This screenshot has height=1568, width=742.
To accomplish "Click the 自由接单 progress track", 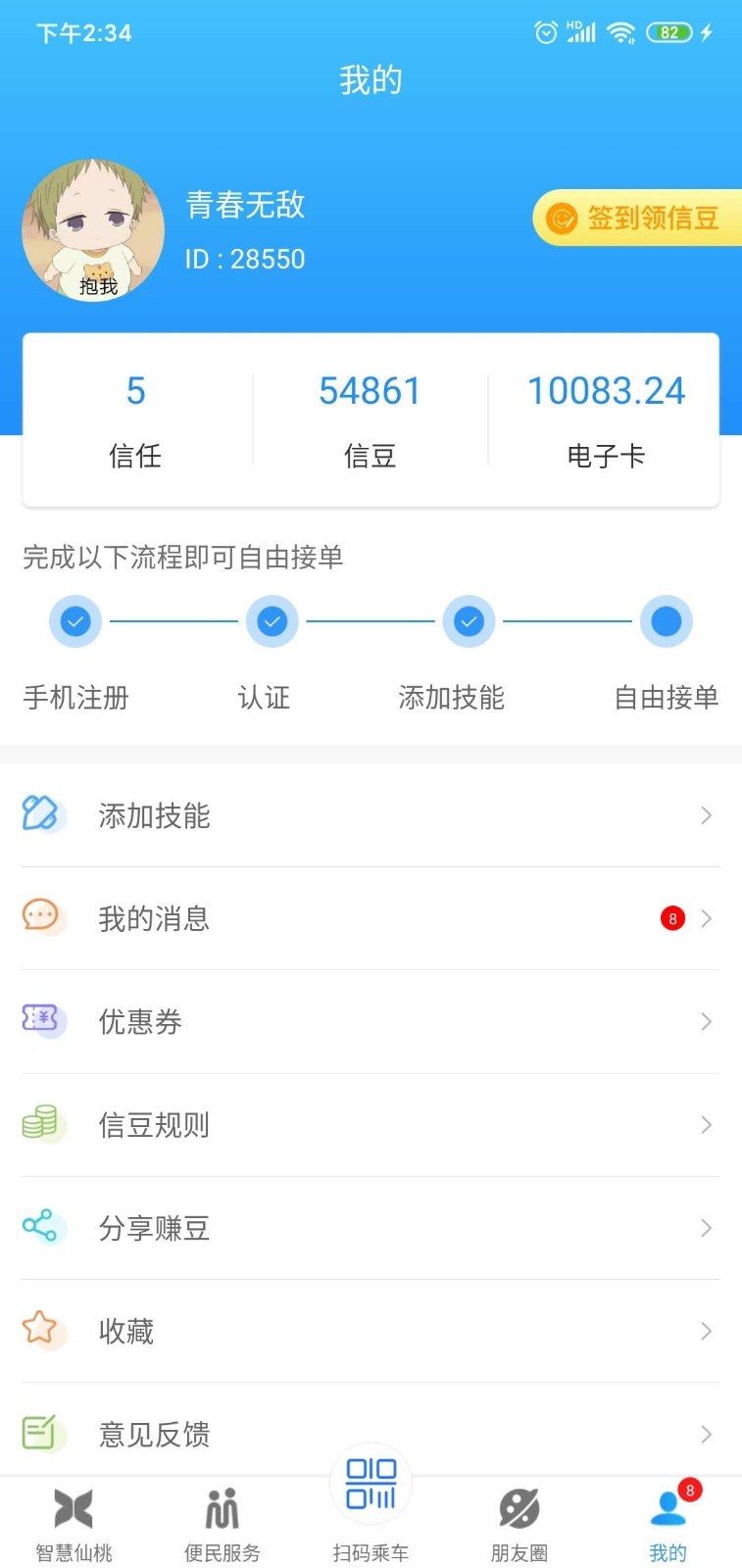I will tap(569, 620).
